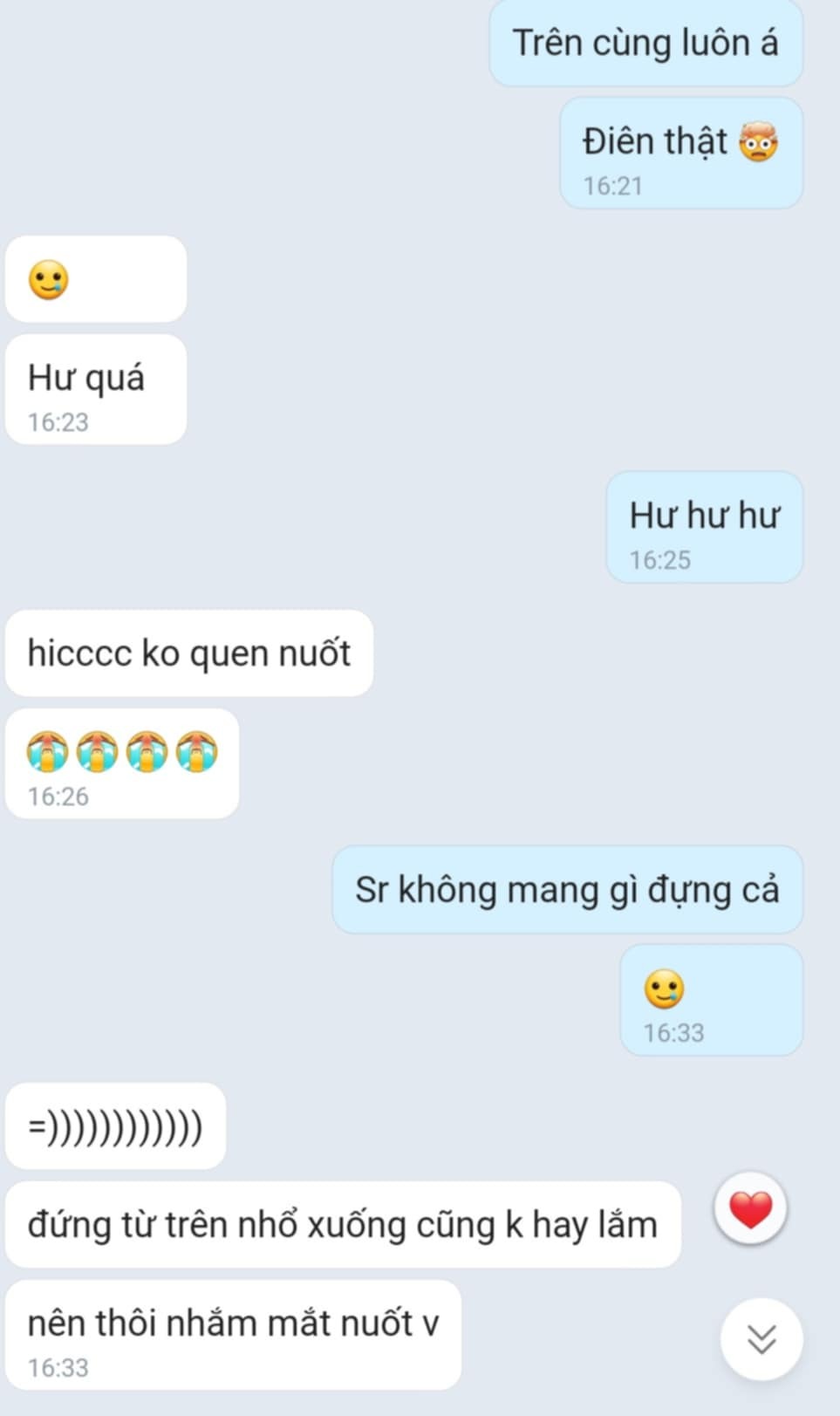This screenshot has height=1416, width=840.
Task: Jump to the latest messages with the double-chevron button
Action: [761, 1339]
